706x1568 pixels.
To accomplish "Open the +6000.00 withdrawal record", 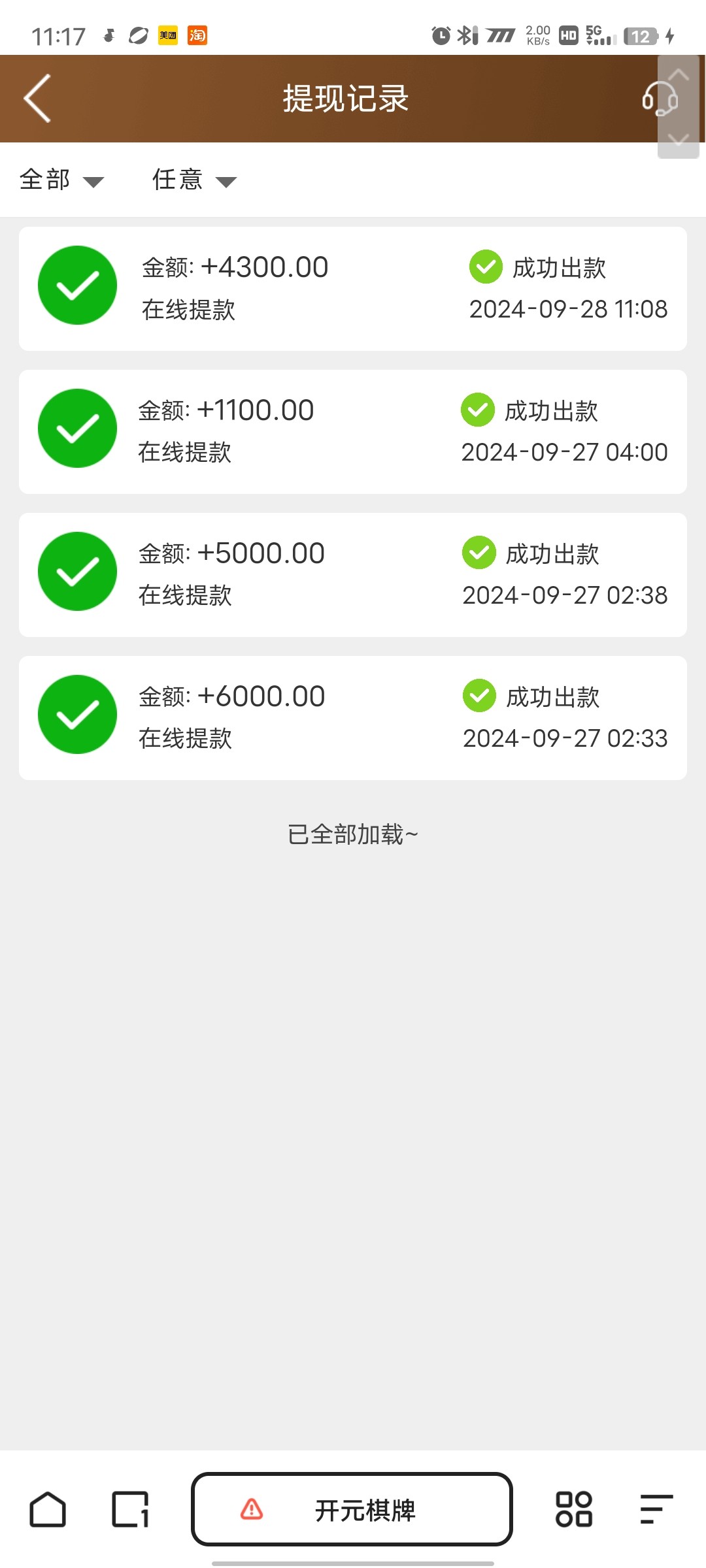I will 353,718.
